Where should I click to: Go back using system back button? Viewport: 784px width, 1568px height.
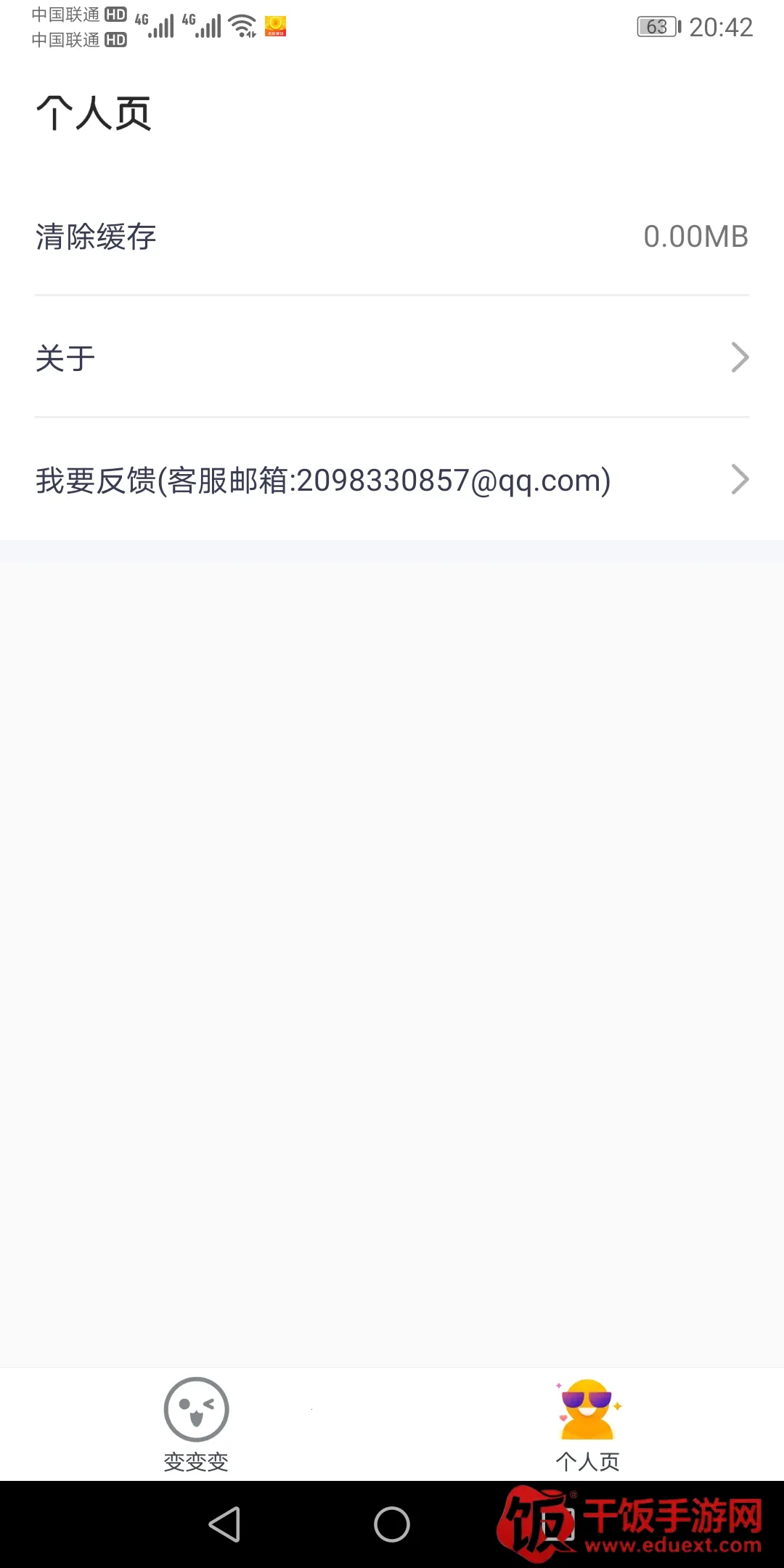[x=224, y=1524]
